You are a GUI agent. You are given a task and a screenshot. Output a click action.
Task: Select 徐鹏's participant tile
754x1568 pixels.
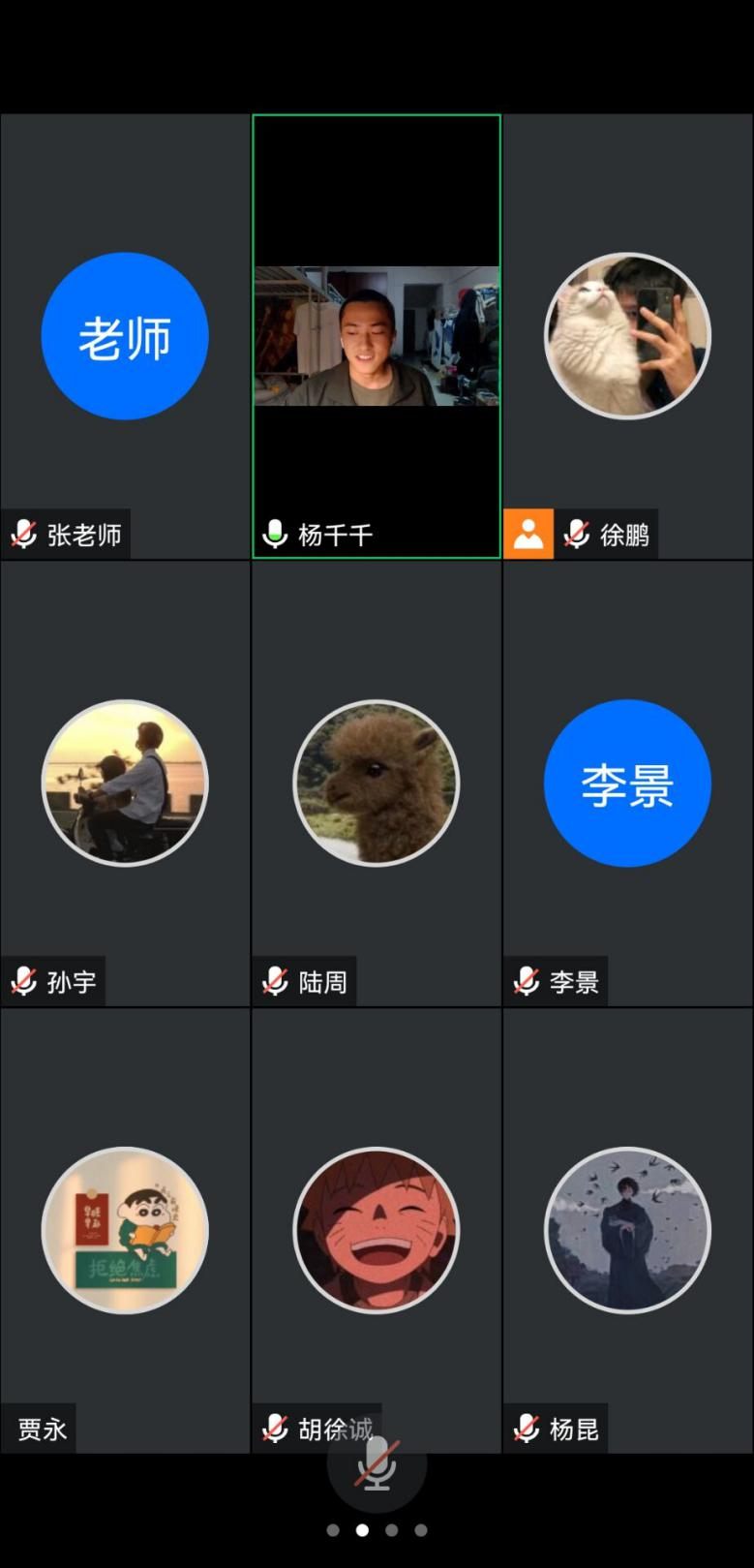627,336
